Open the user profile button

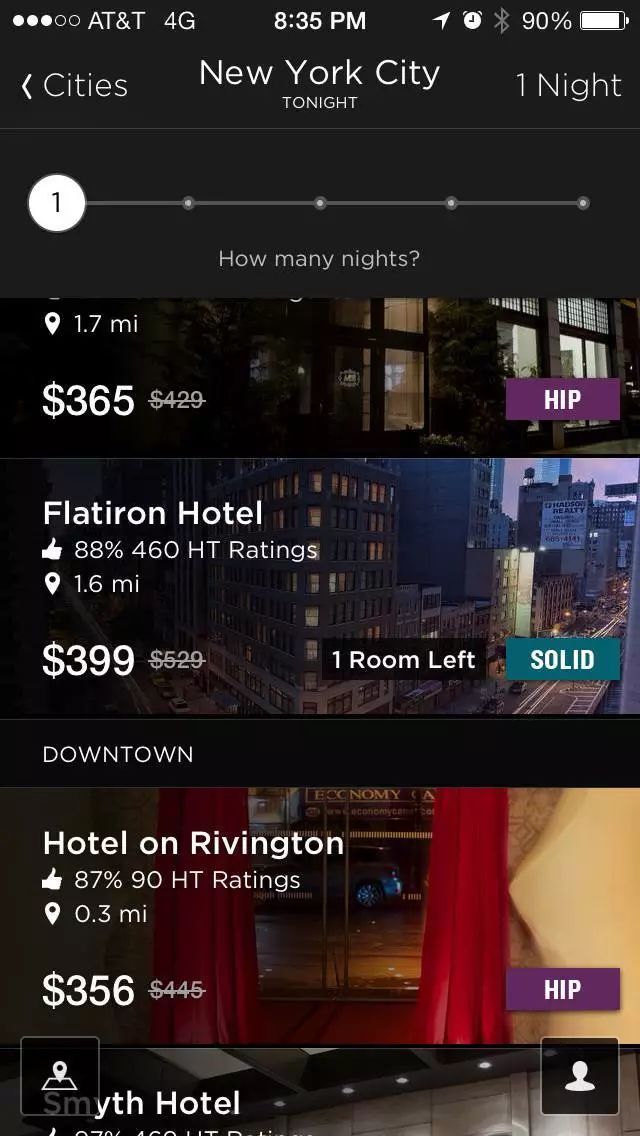(x=580, y=1076)
